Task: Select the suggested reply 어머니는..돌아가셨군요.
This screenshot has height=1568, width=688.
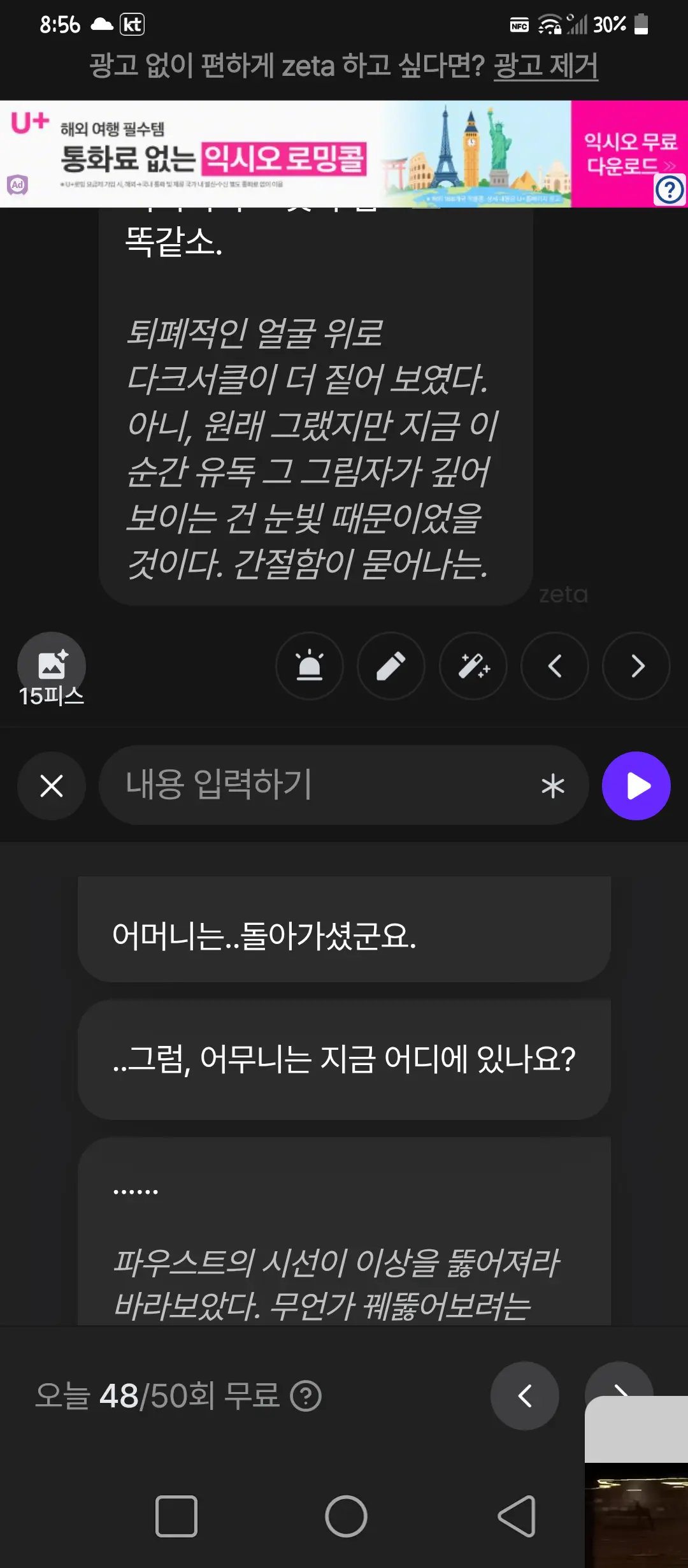Action: (x=344, y=929)
